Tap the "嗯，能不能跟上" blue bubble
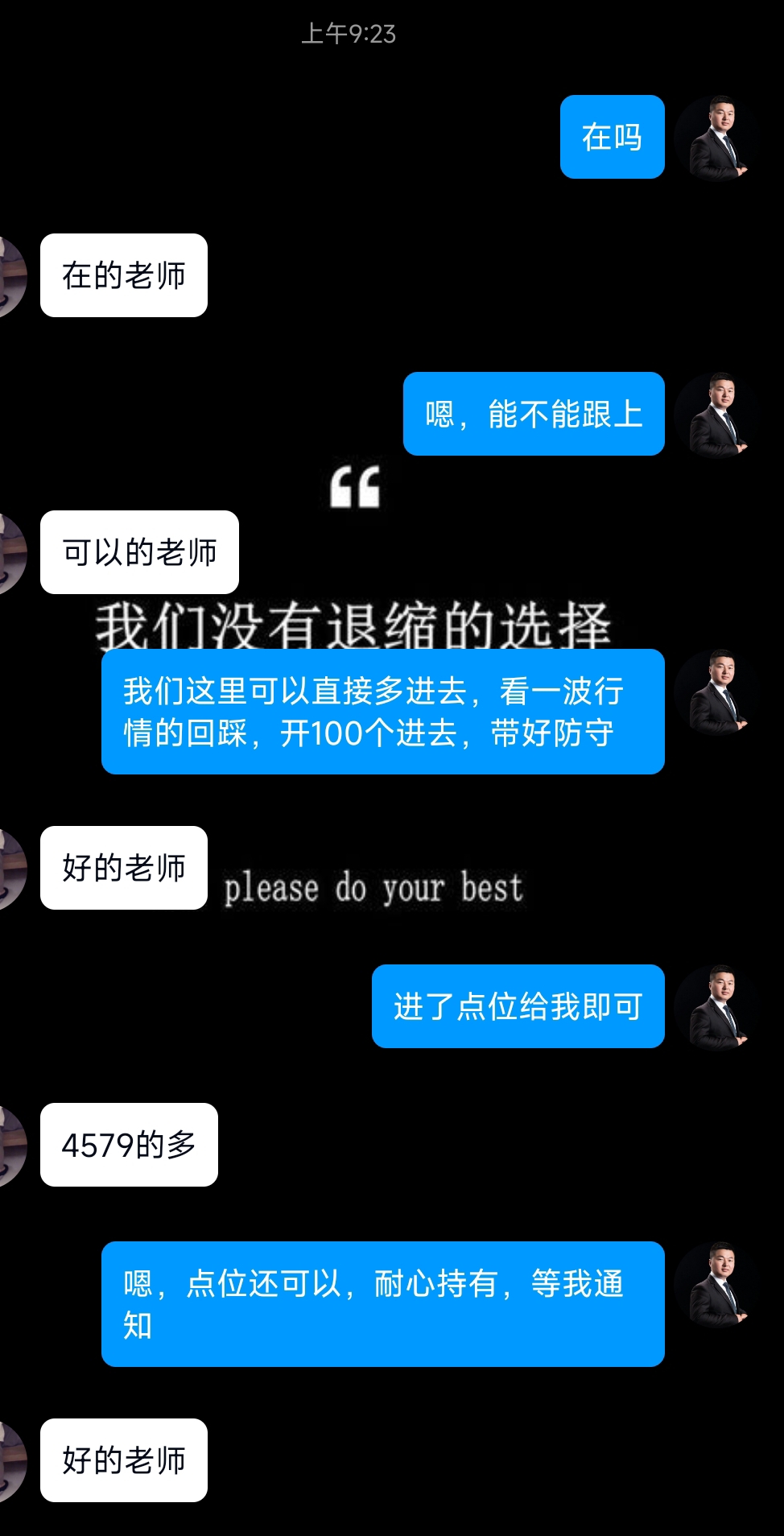 tap(534, 415)
